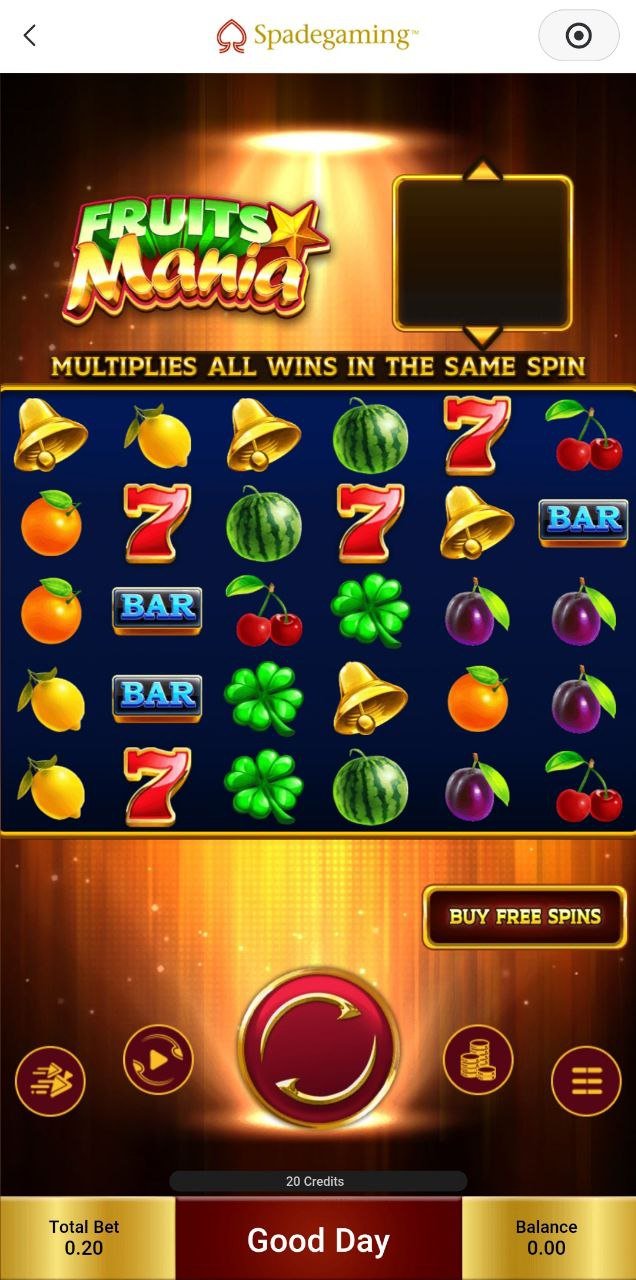Open the game menu
Image resolution: width=636 pixels, height=1280 pixels.
pos(586,1081)
